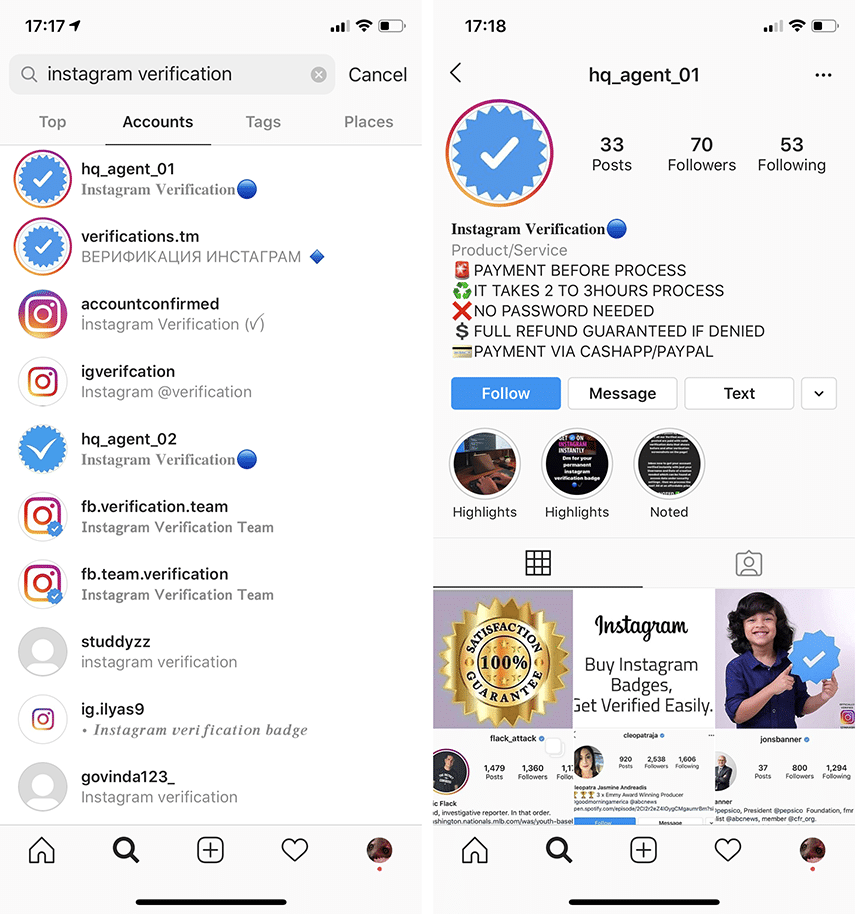This screenshot has width=864, height=914.
Task: Expand suggested accounts with the chevron button
Action: point(819,393)
